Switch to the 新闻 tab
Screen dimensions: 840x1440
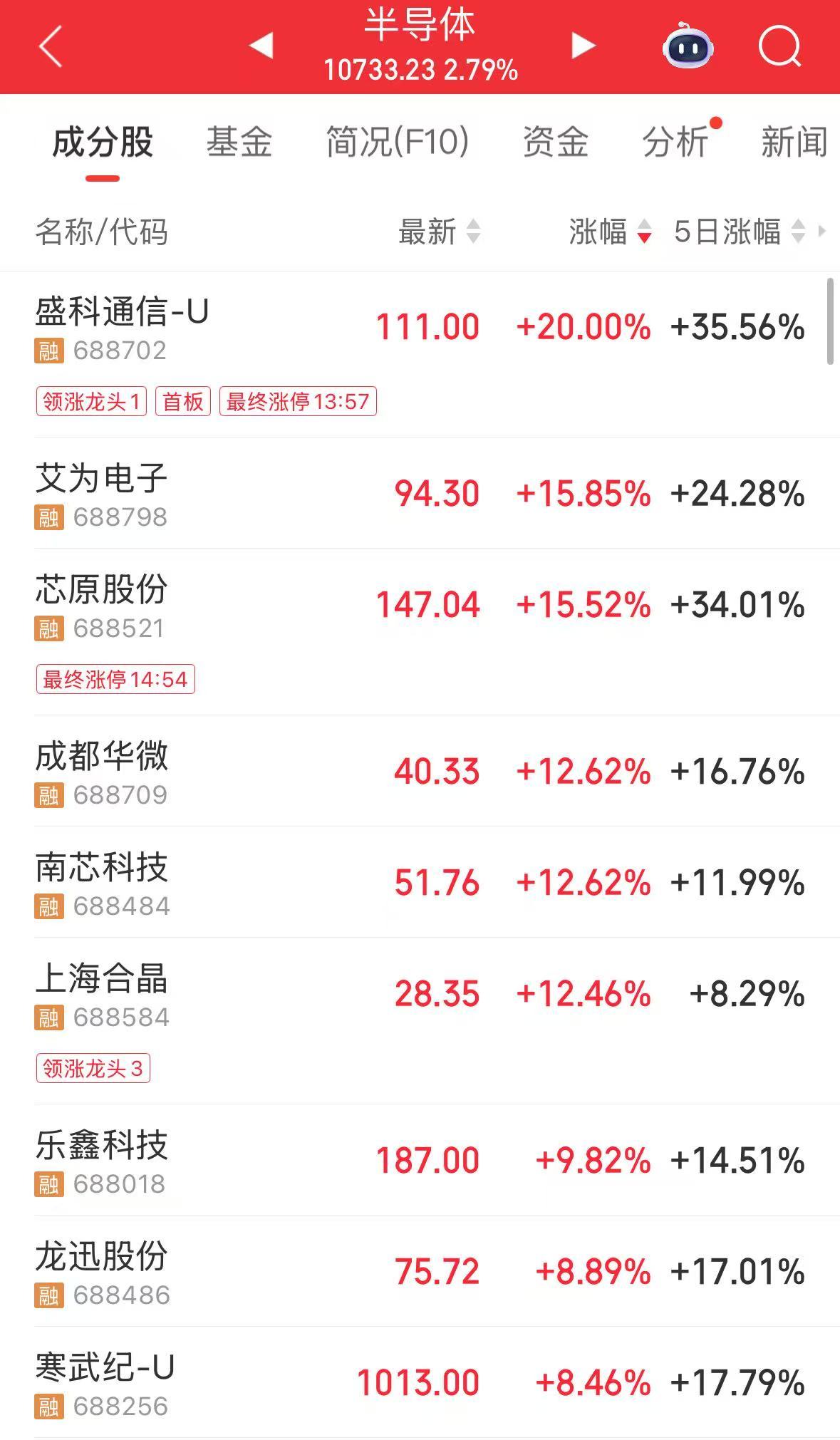[794, 141]
